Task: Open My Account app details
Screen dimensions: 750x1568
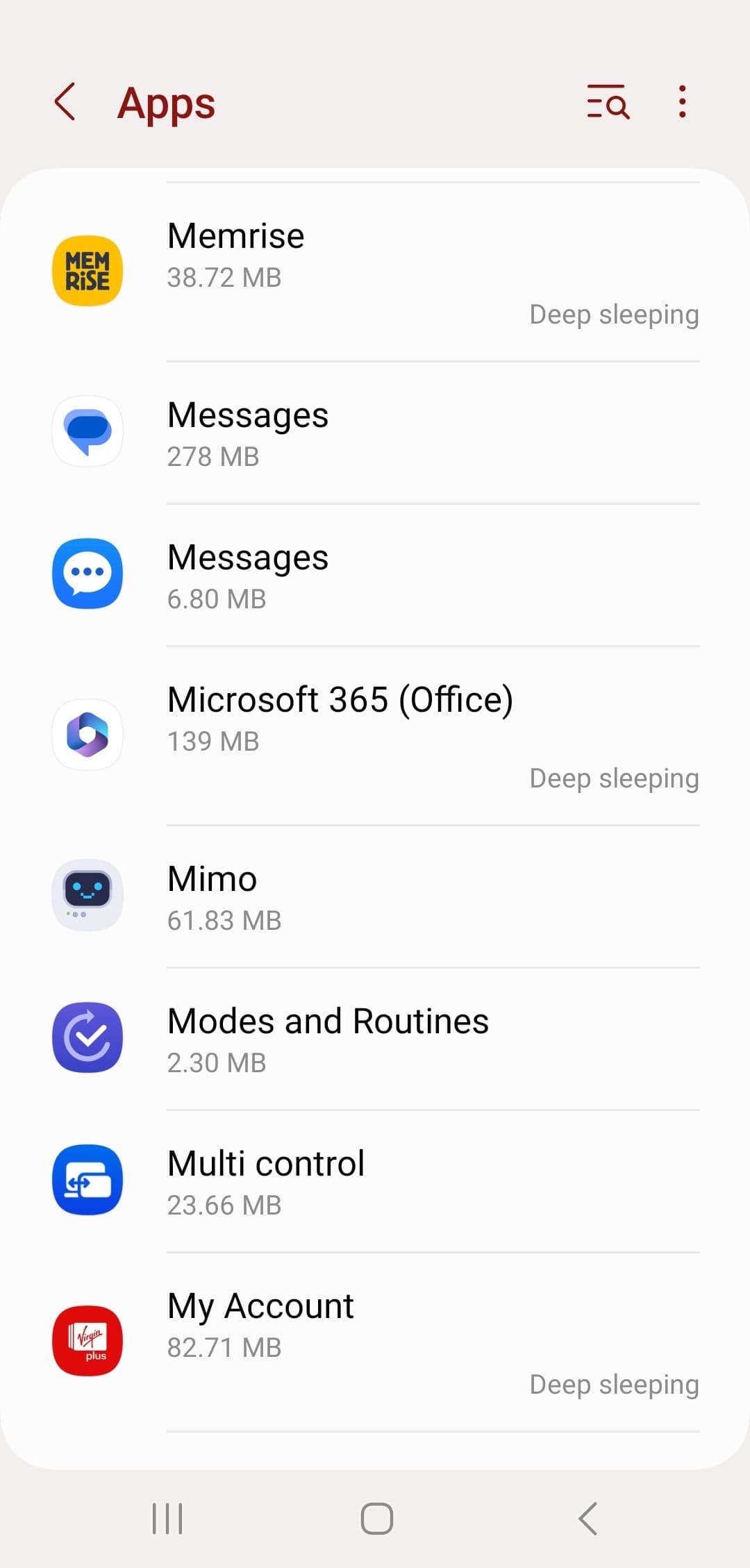Action: pyautogui.click(x=375, y=1342)
